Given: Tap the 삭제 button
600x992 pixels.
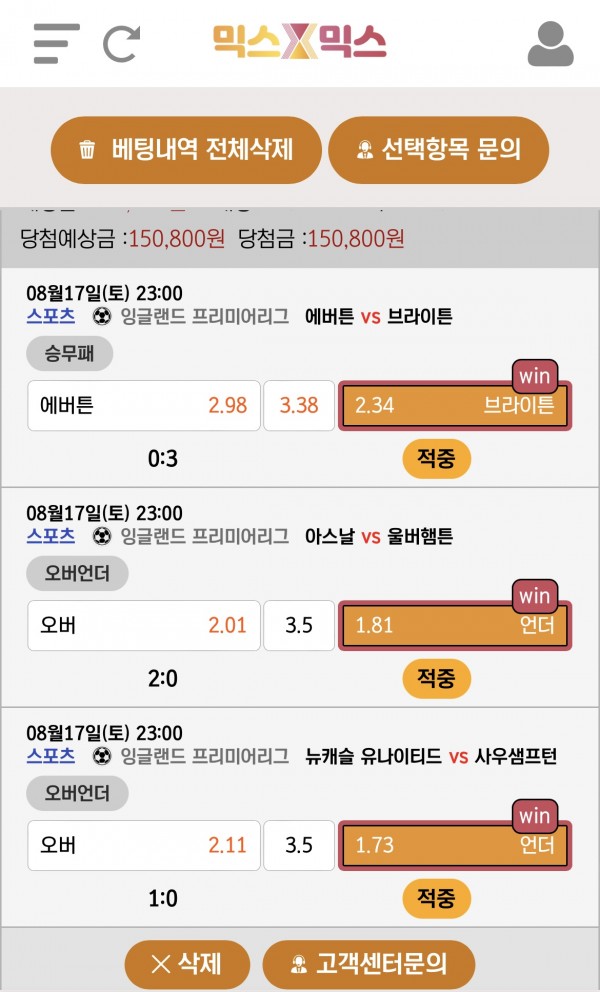Looking at the screenshot, I should pos(186,964).
